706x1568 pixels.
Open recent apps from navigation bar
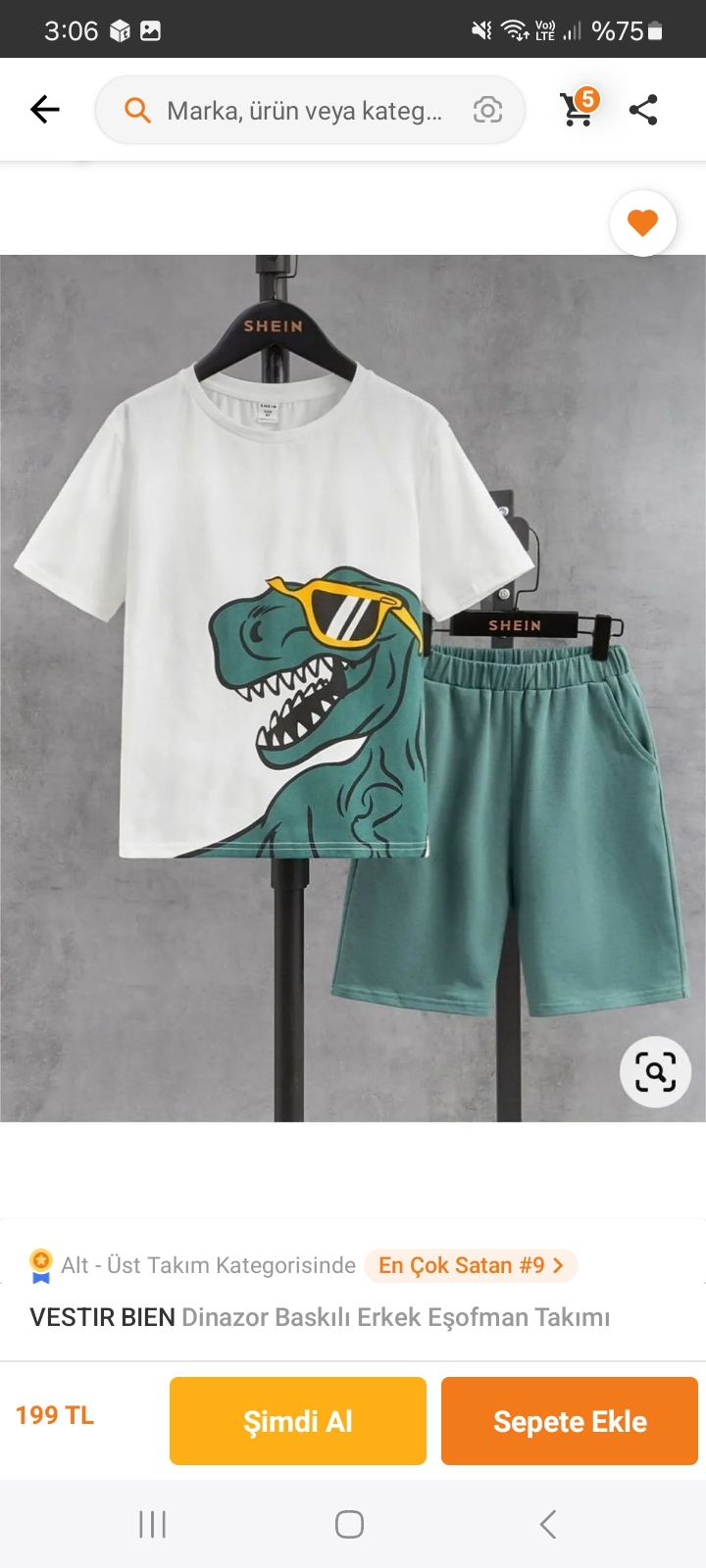[x=153, y=1524]
